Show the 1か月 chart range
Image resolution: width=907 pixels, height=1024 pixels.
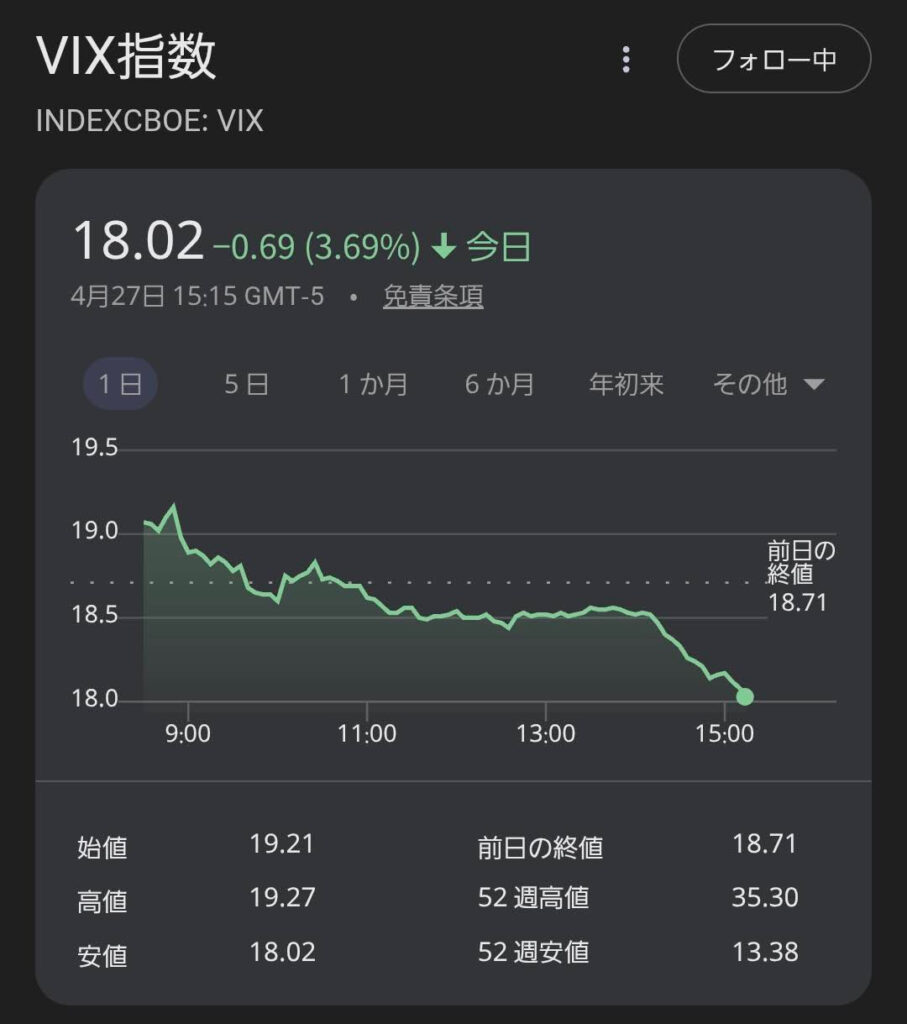pos(372,384)
